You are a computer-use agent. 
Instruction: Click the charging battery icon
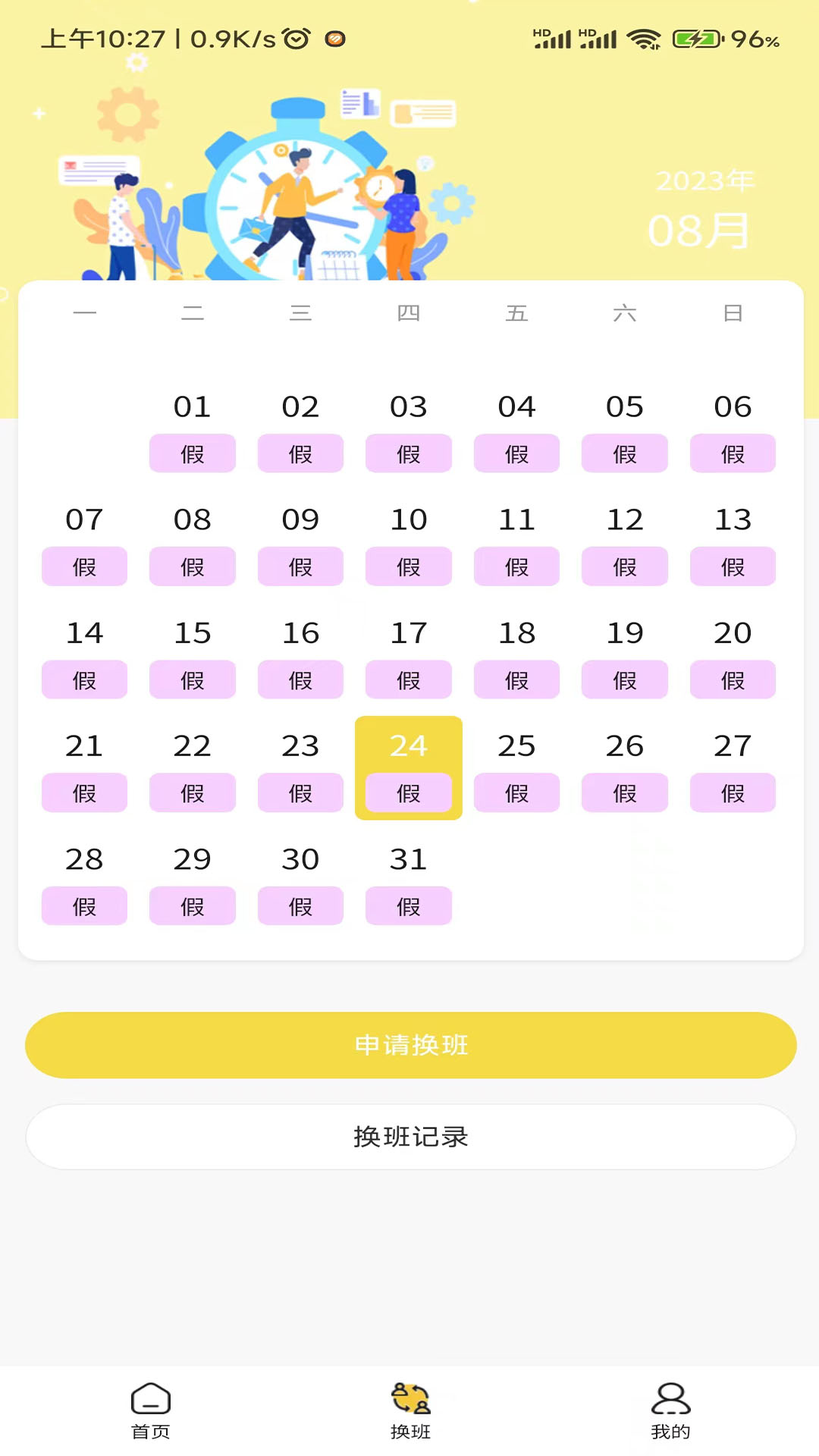point(695,37)
